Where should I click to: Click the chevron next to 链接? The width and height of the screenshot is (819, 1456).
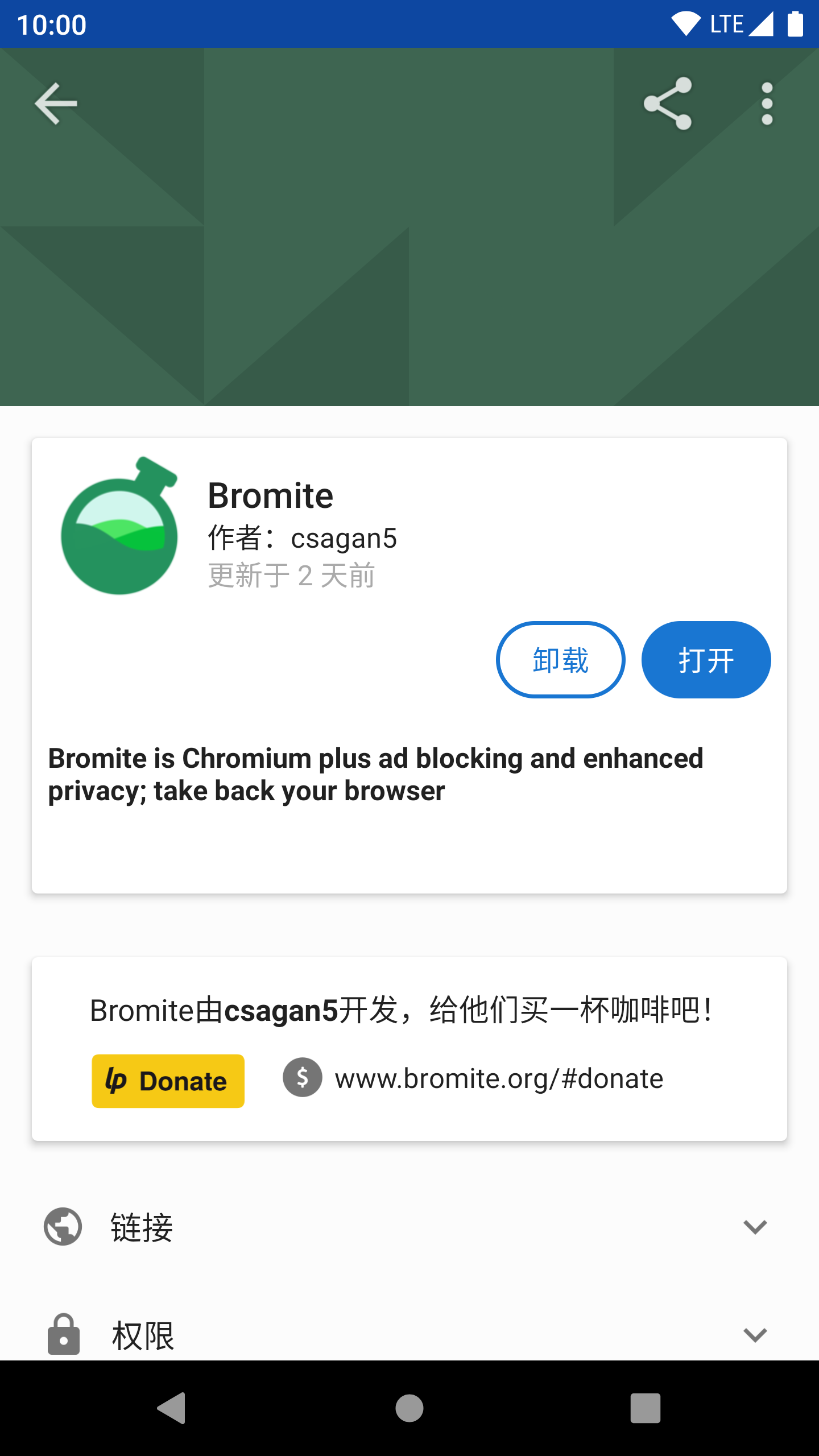[x=755, y=1226]
